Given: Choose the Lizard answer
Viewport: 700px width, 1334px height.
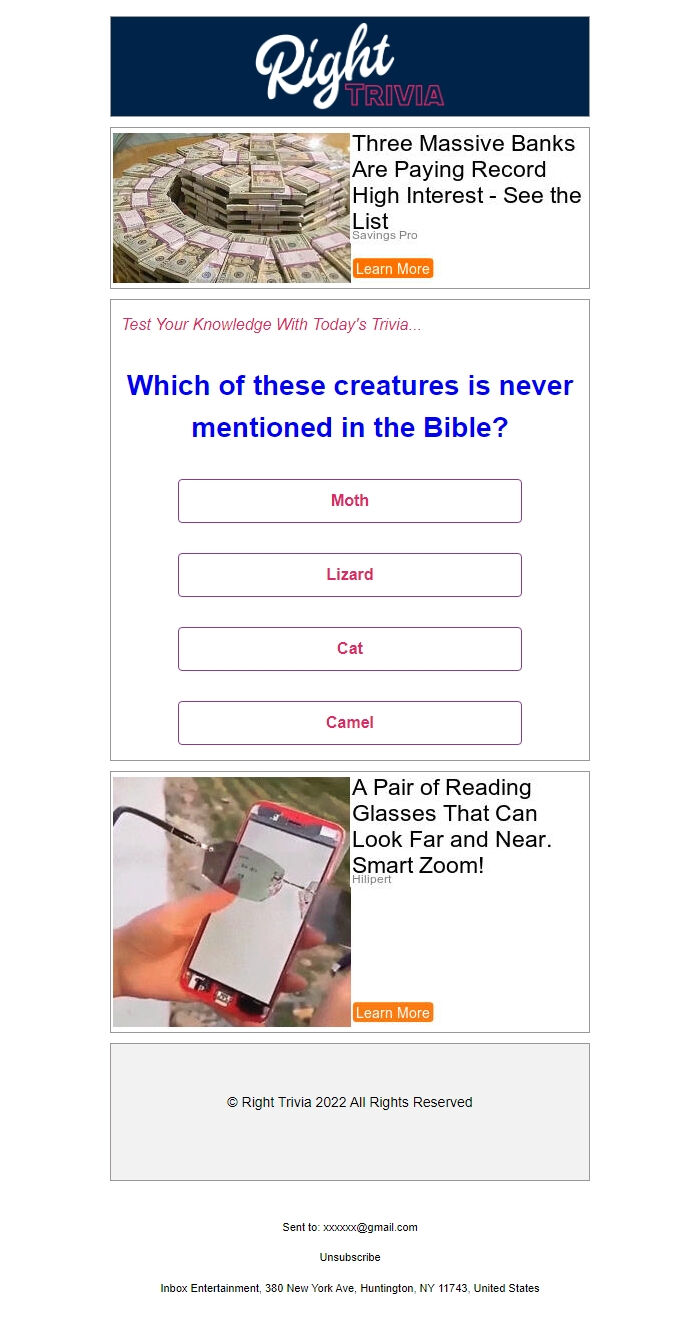Looking at the screenshot, I should (350, 575).
